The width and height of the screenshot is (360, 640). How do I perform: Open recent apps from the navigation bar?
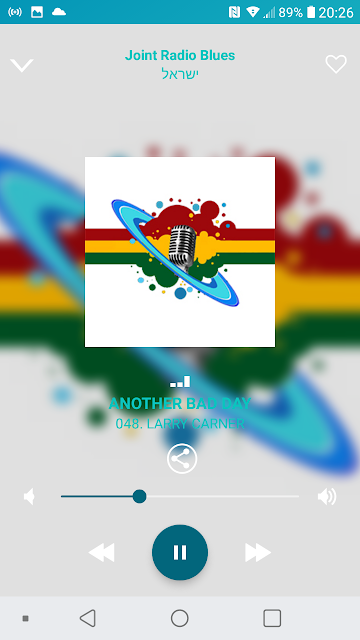coord(272,618)
